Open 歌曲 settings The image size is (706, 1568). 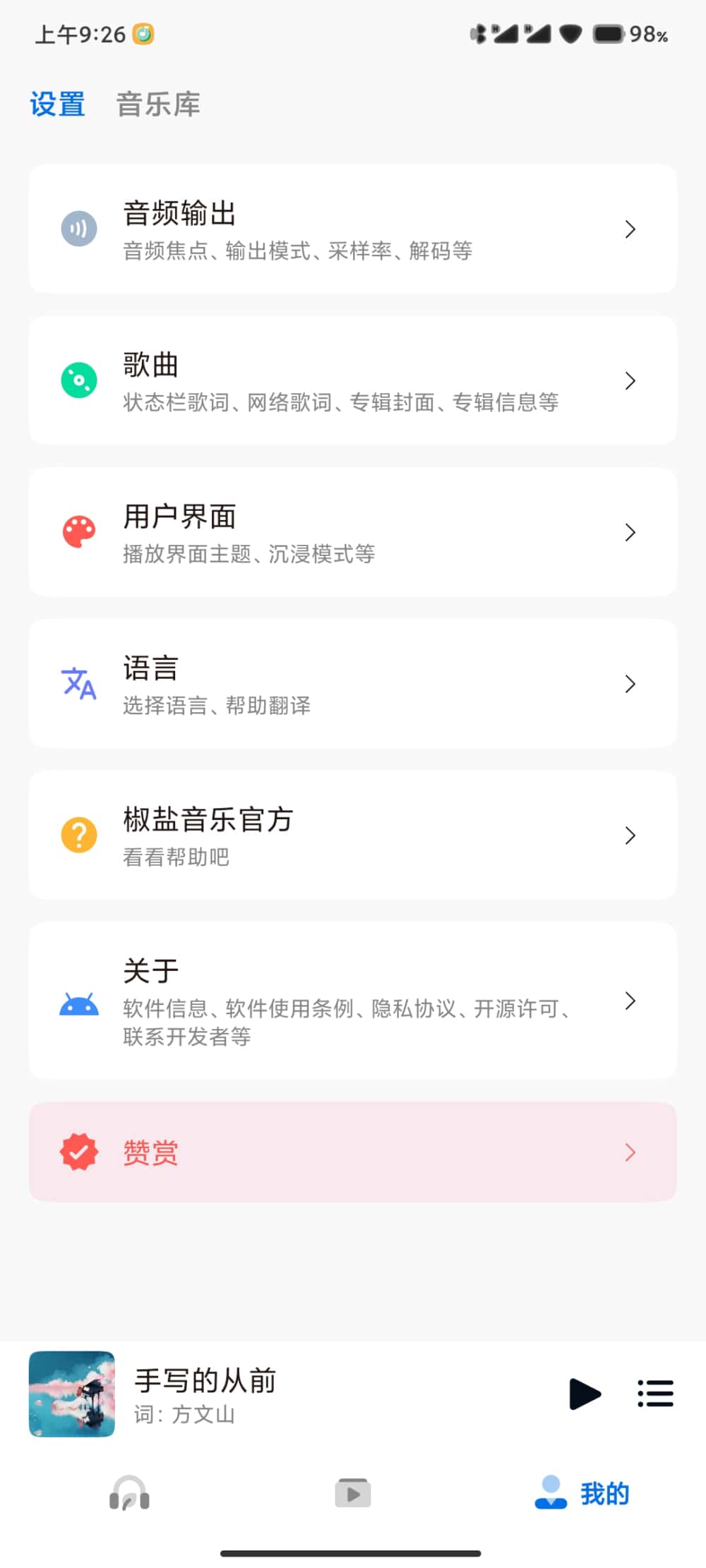(352, 380)
